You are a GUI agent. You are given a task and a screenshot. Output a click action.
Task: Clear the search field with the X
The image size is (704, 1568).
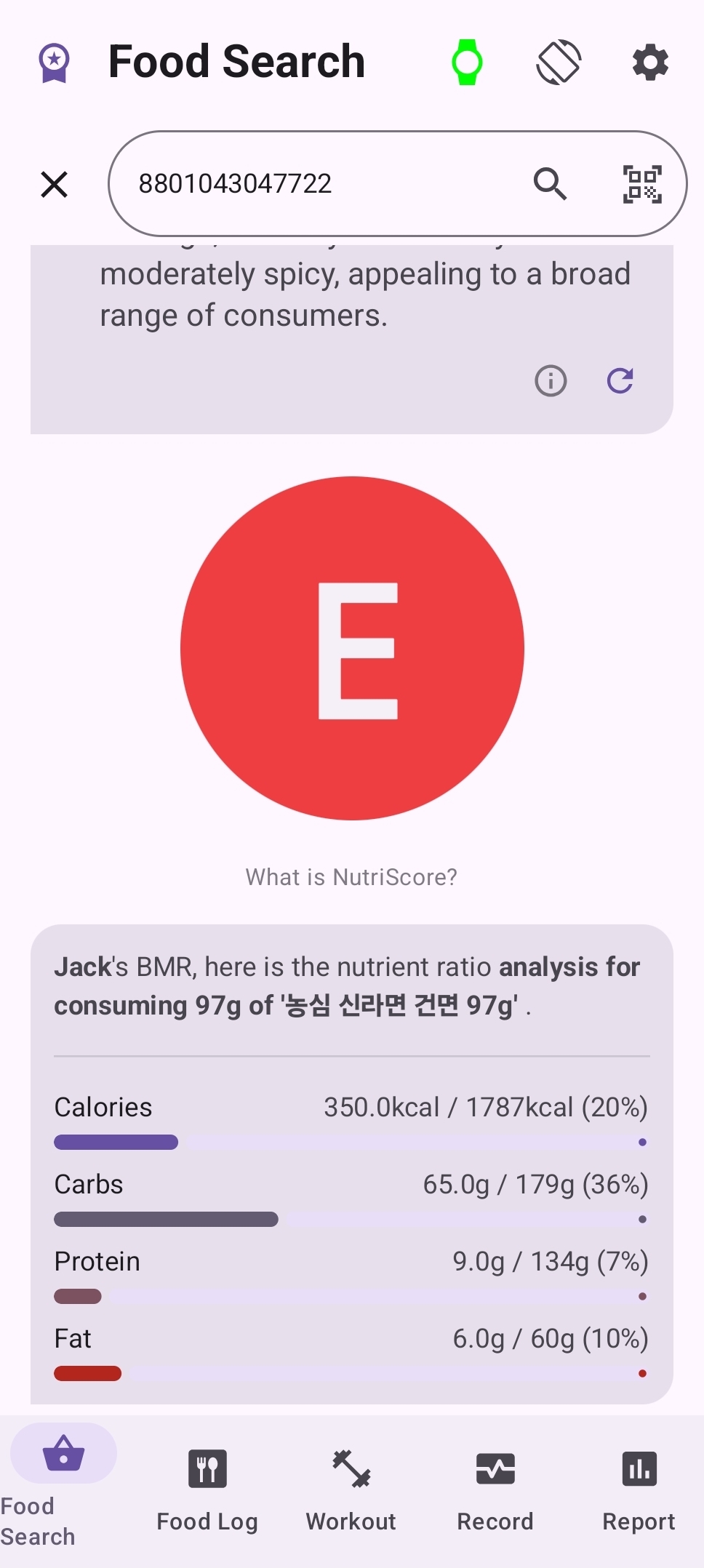(x=54, y=184)
